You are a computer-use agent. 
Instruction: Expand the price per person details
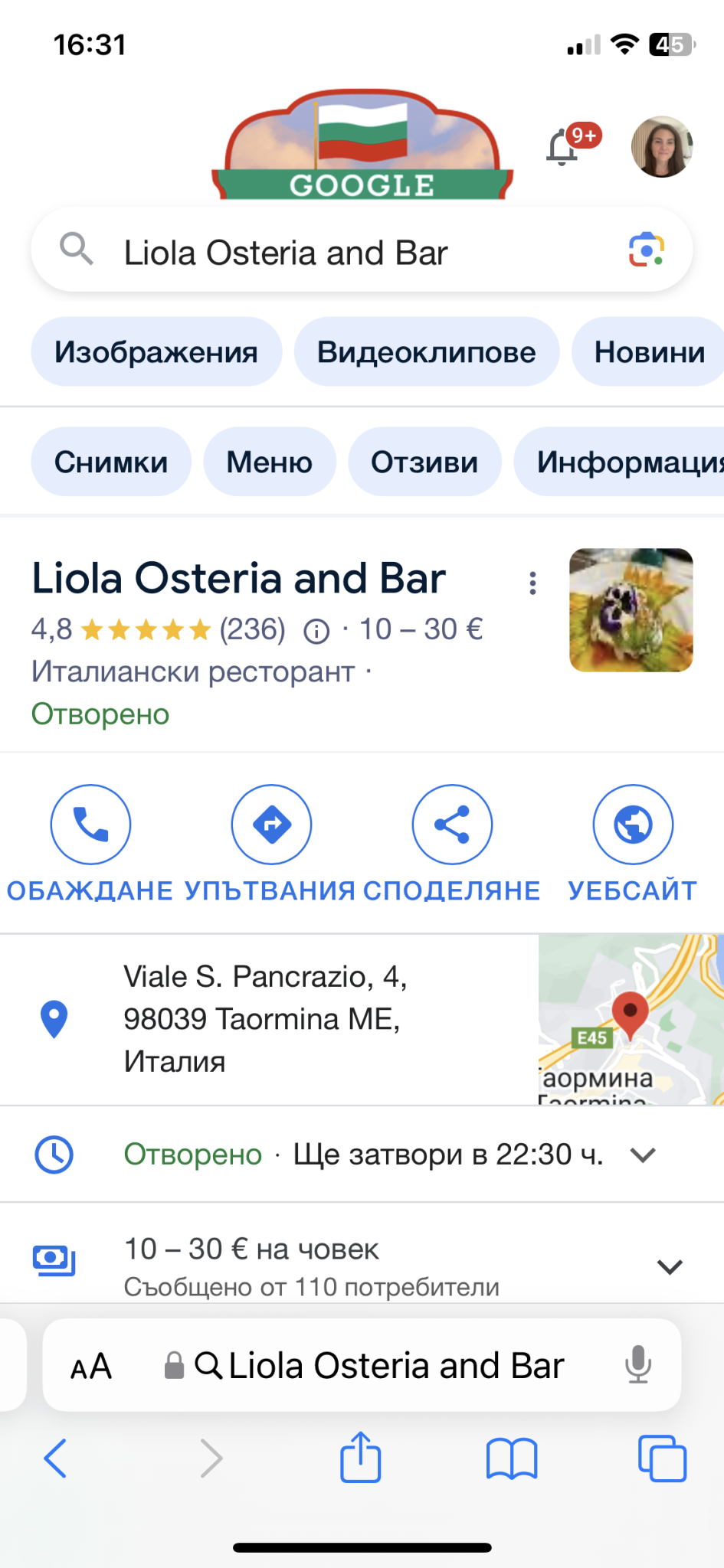coord(670,1267)
